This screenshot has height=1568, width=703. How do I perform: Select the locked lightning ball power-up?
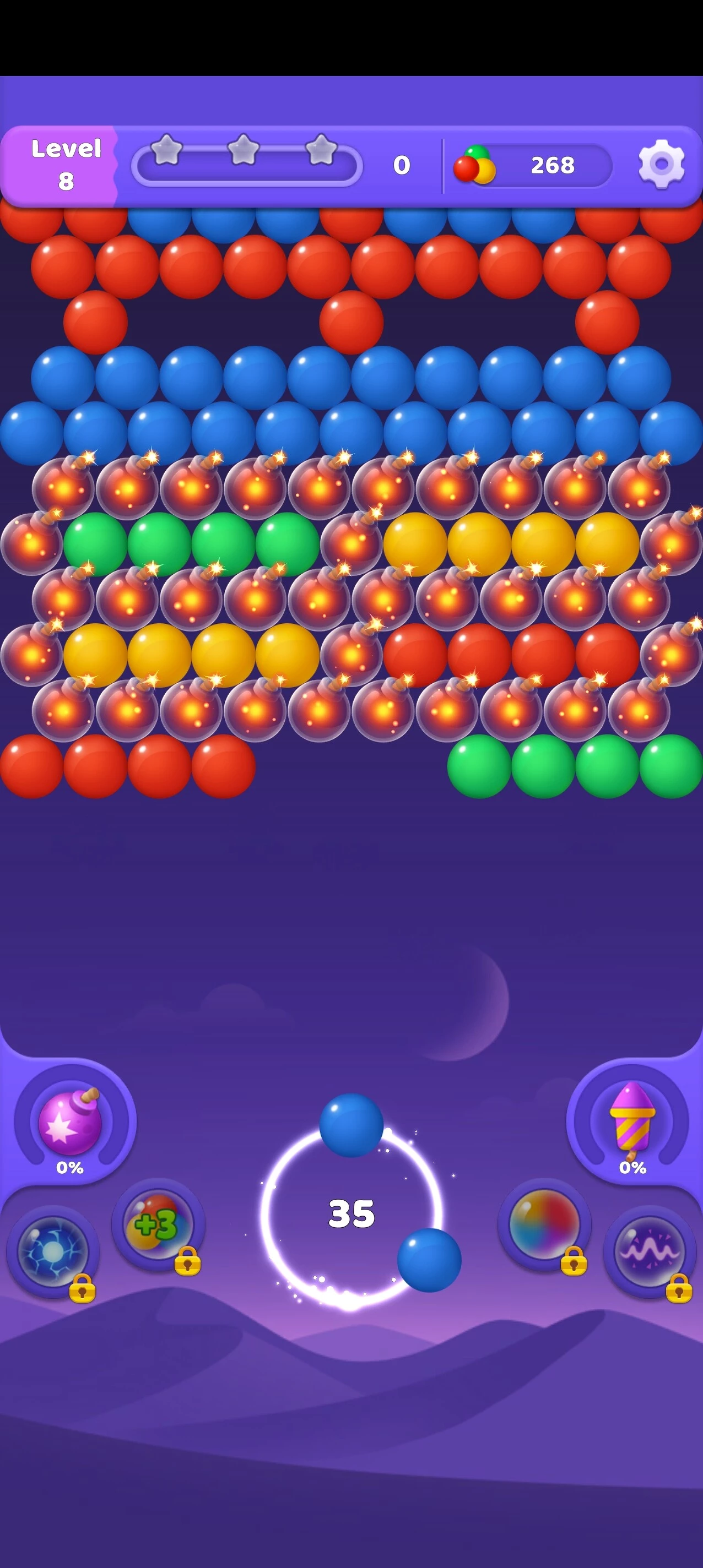click(x=53, y=1251)
